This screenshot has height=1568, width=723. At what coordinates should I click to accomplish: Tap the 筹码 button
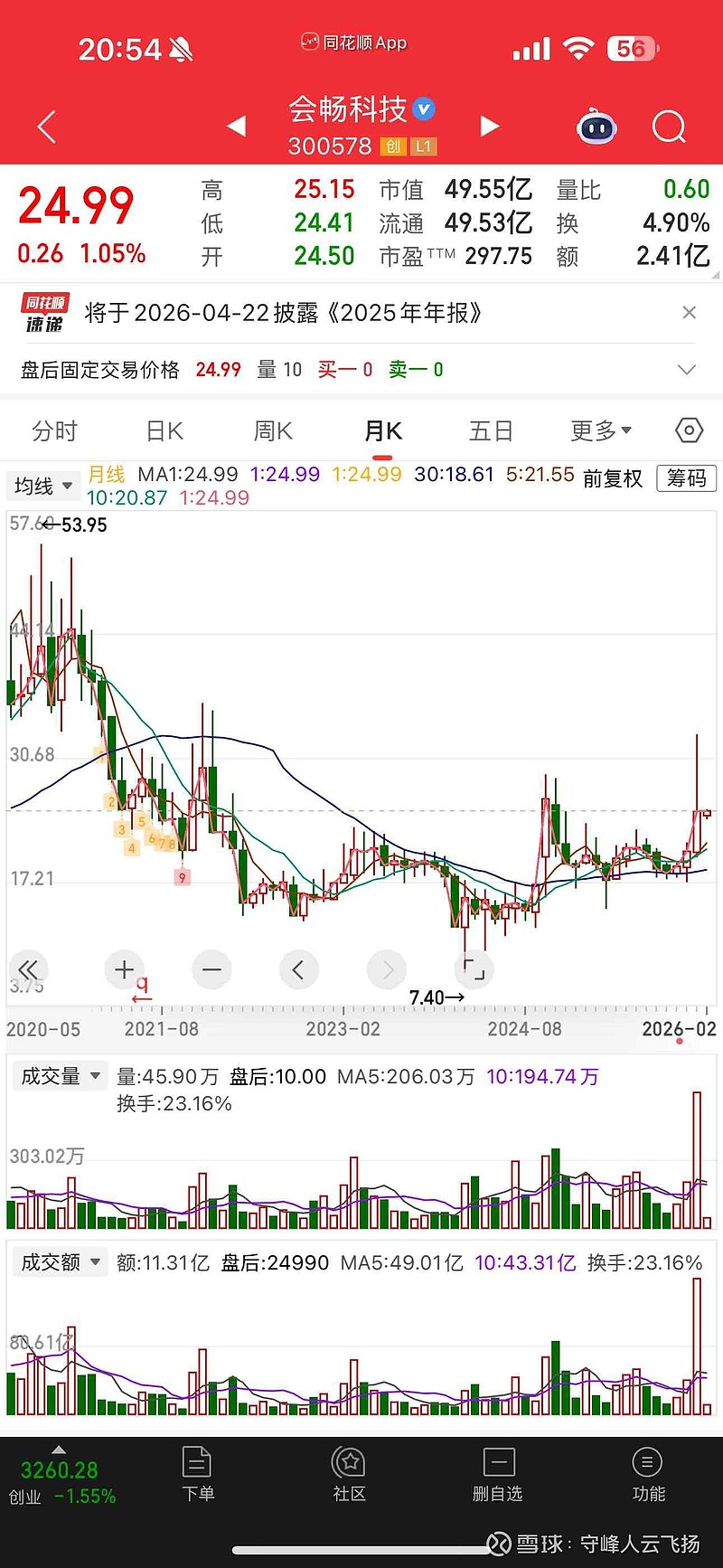(686, 478)
